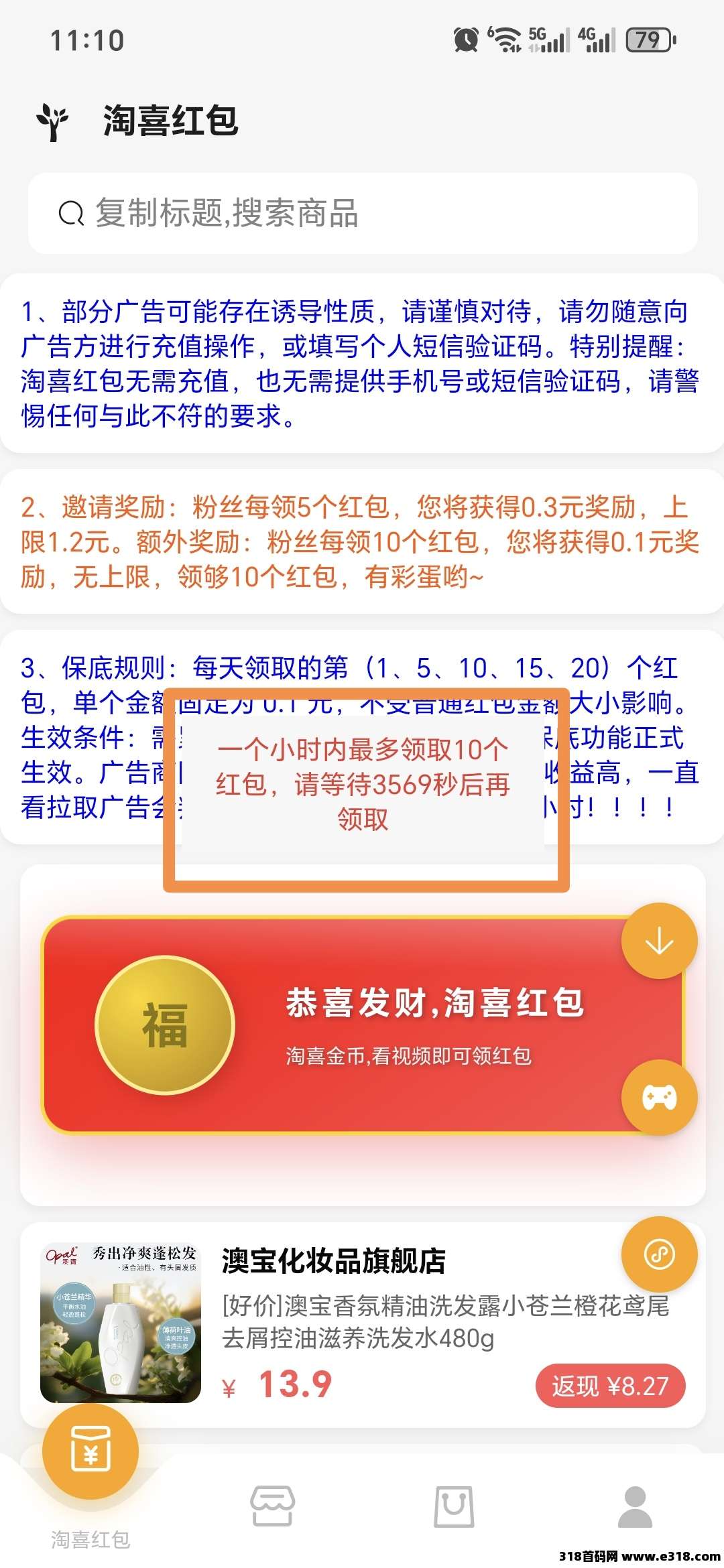Screen dimensions: 724x1568
Task: Switch to the shopping bag tab
Action: 454,1506
